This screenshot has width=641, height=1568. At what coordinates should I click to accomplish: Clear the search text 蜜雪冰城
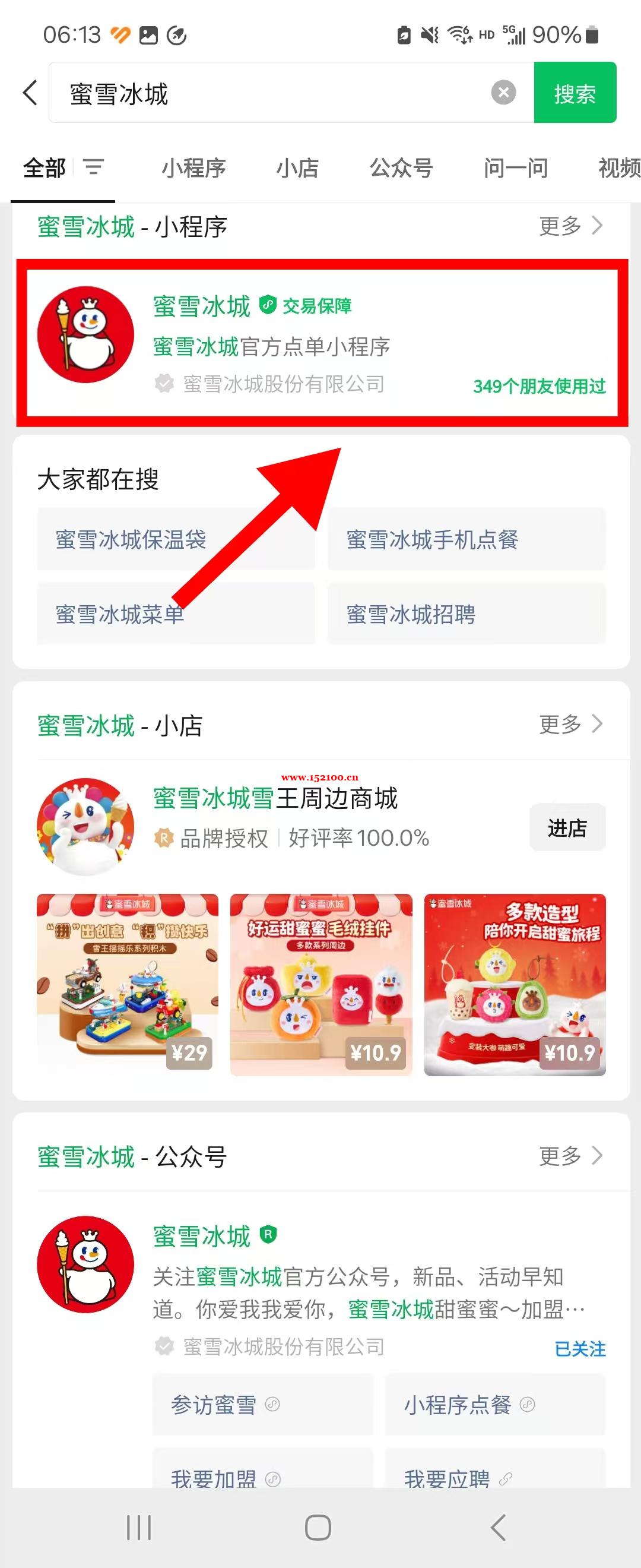503,93
